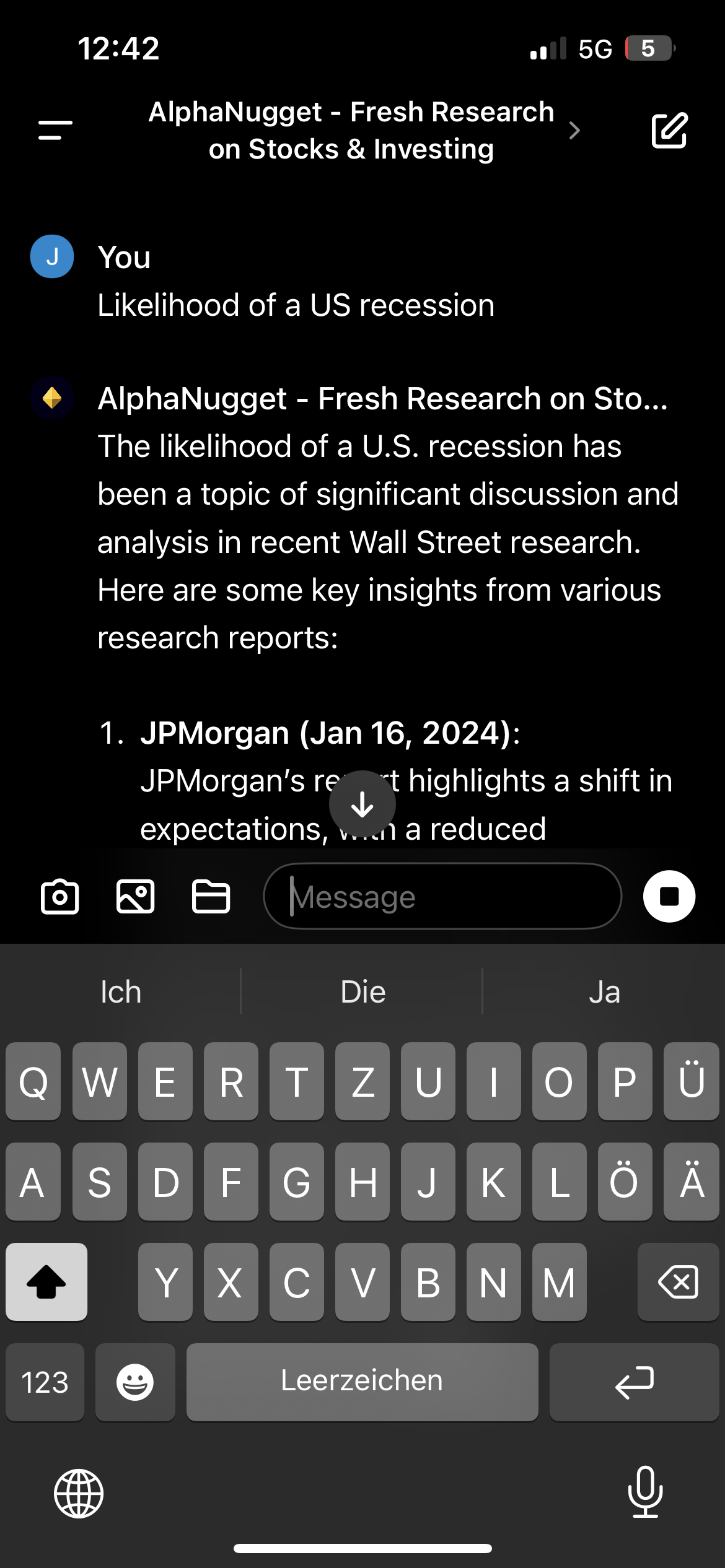Stop generating the response
This screenshot has height=1568, width=725.
click(x=669, y=896)
